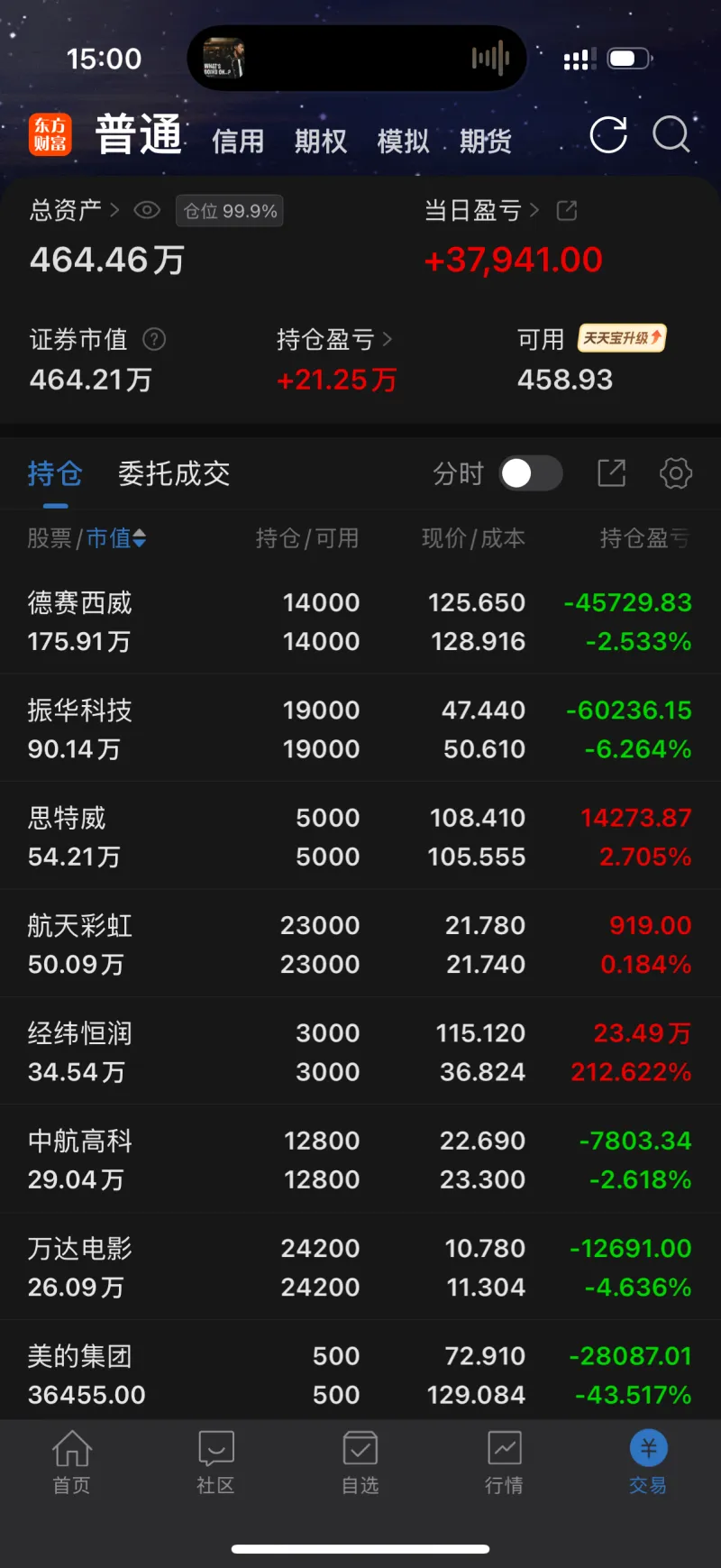This screenshot has width=721, height=1568.
Task: Open the 万达电影 holding row
Action: pyautogui.click(x=360, y=1267)
